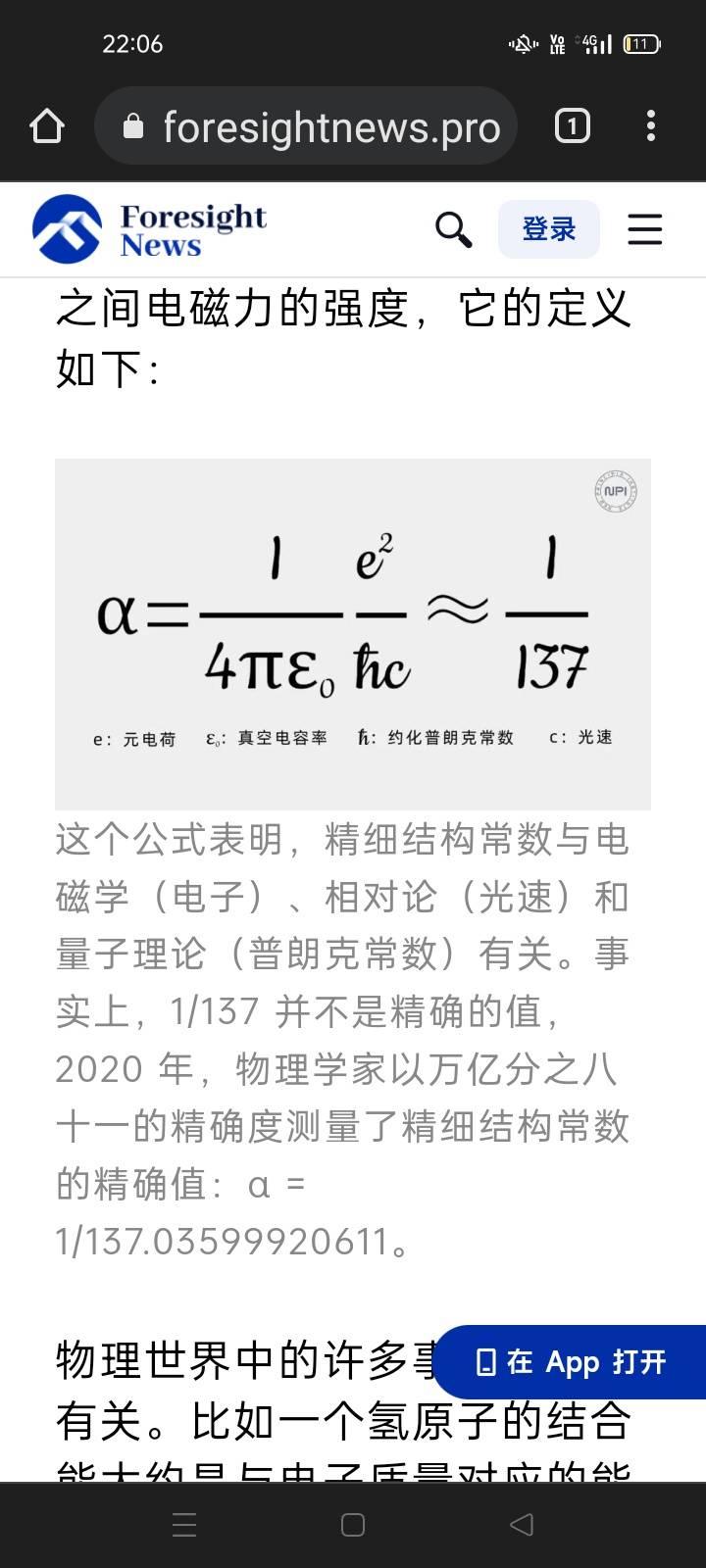Search Foresight News with the magnifier
706x1568 pixels.
[453, 229]
